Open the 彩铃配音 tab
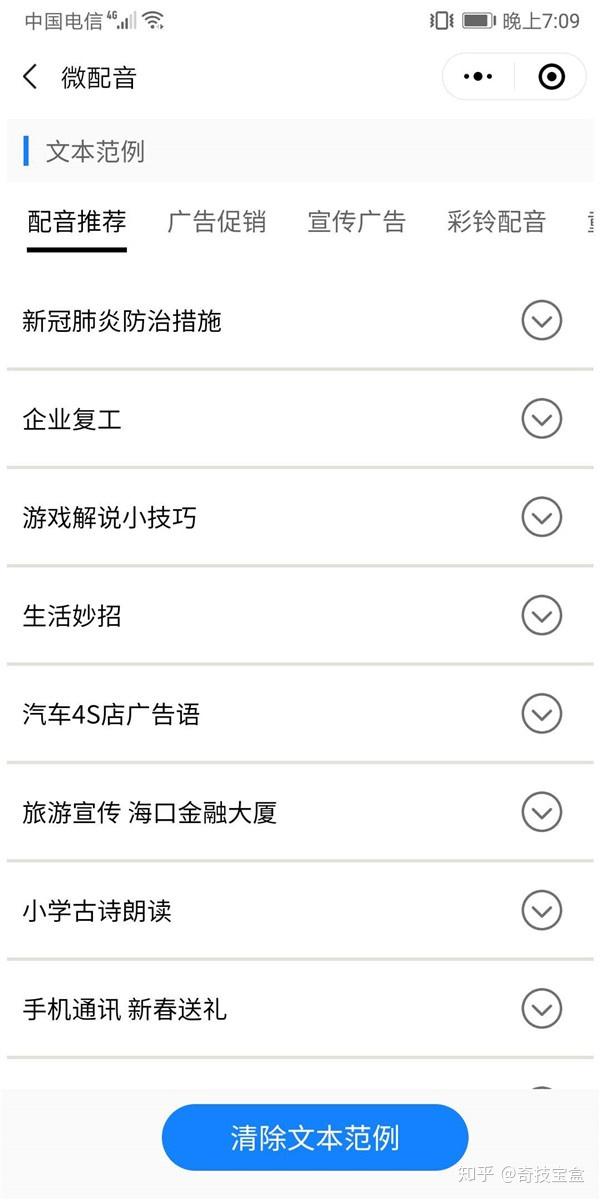600x1200 pixels. coord(497,222)
